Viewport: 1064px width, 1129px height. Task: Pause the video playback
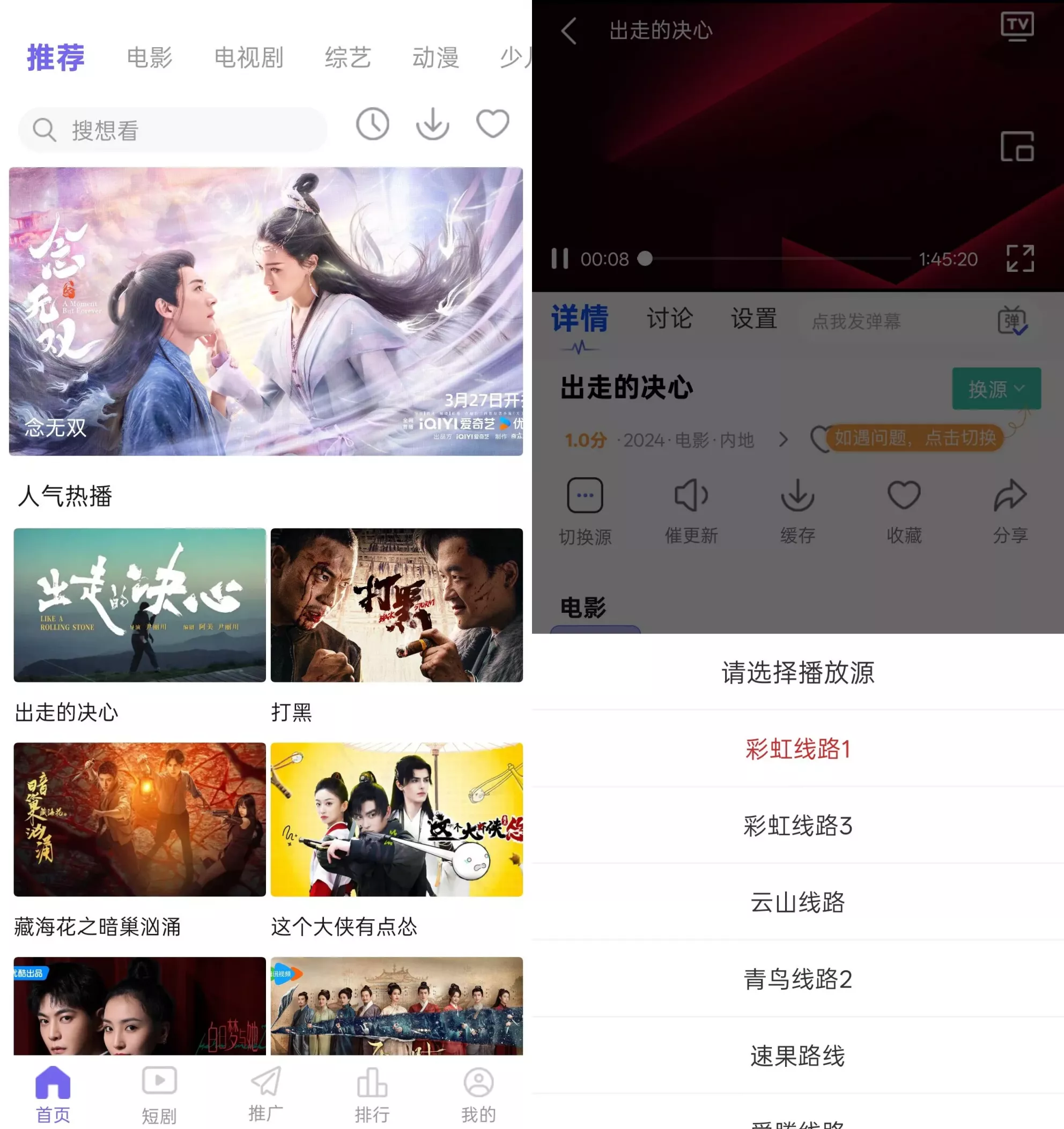click(x=559, y=259)
